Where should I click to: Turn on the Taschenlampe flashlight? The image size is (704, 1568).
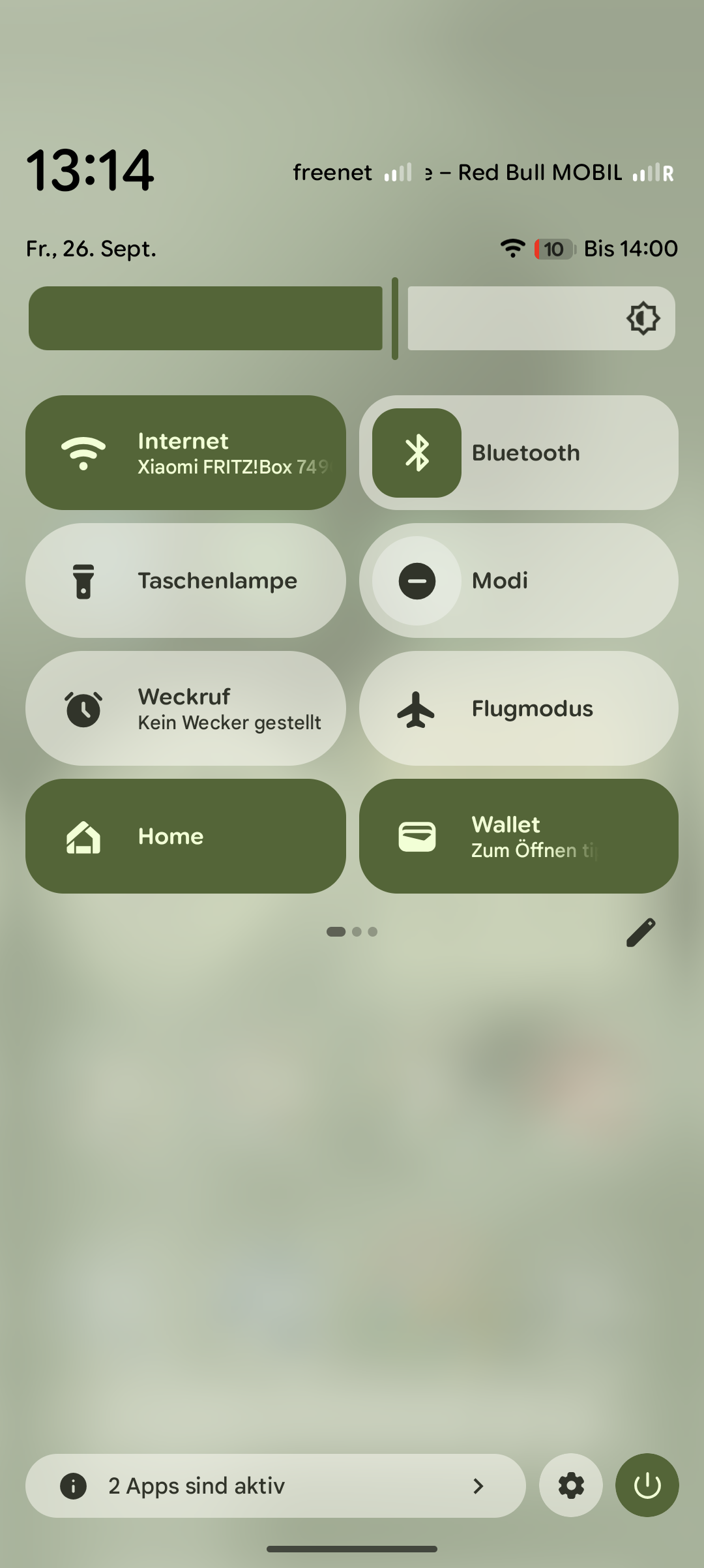click(186, 580)
